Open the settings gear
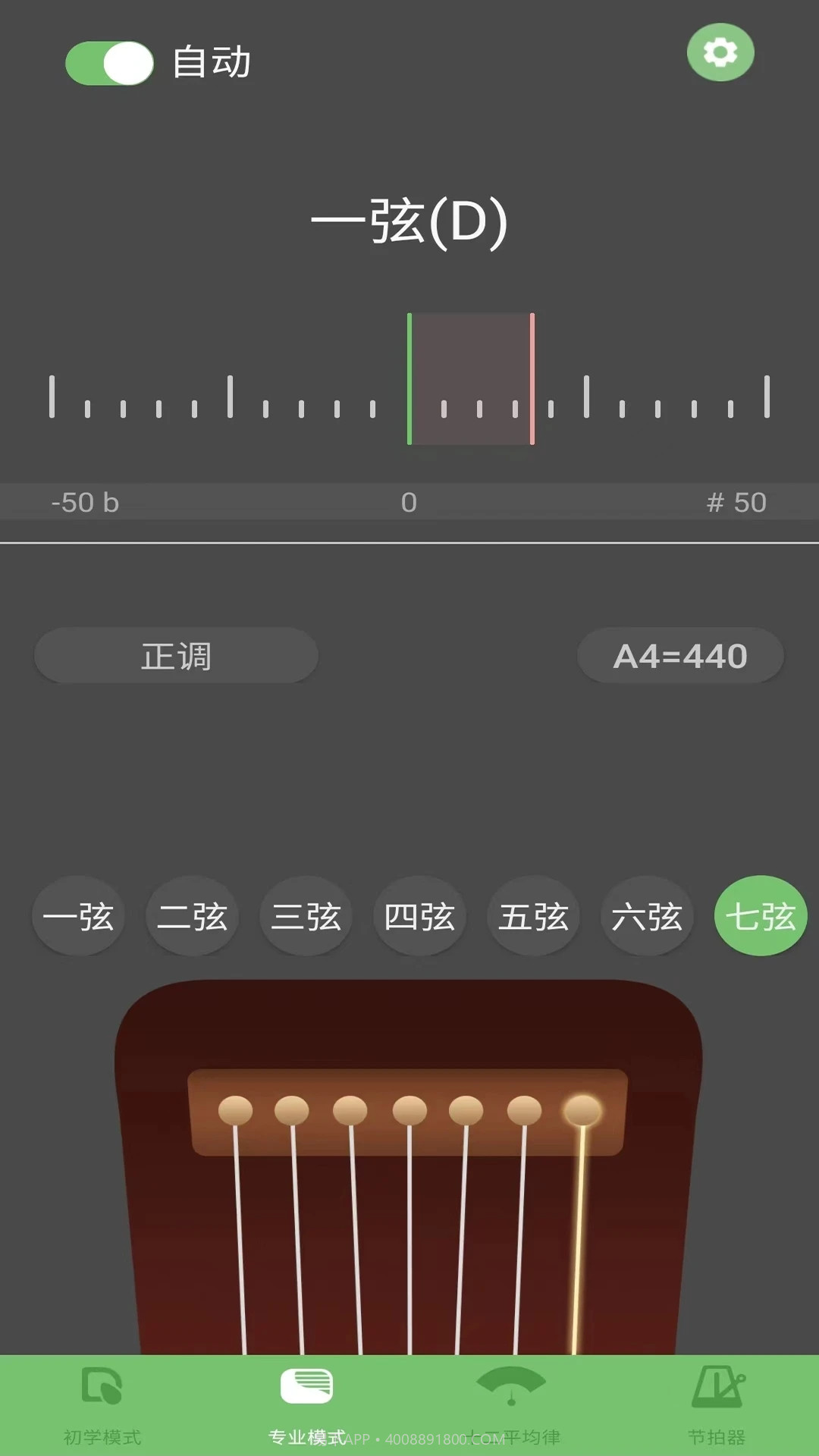Viewport: 819px width, 1456px height. 720,53
